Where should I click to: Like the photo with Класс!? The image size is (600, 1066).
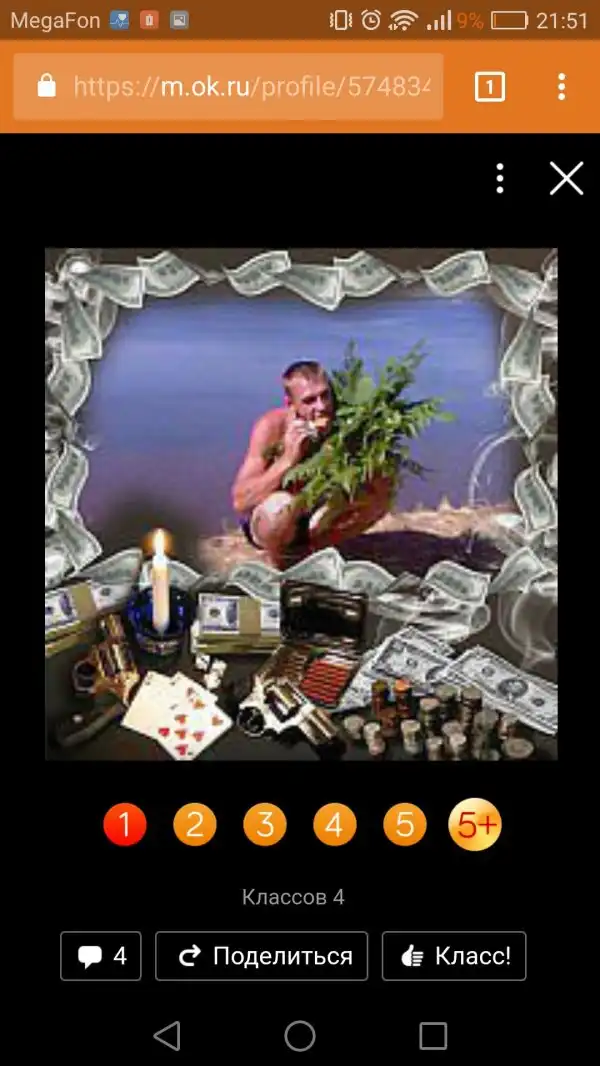click(454, 956)
